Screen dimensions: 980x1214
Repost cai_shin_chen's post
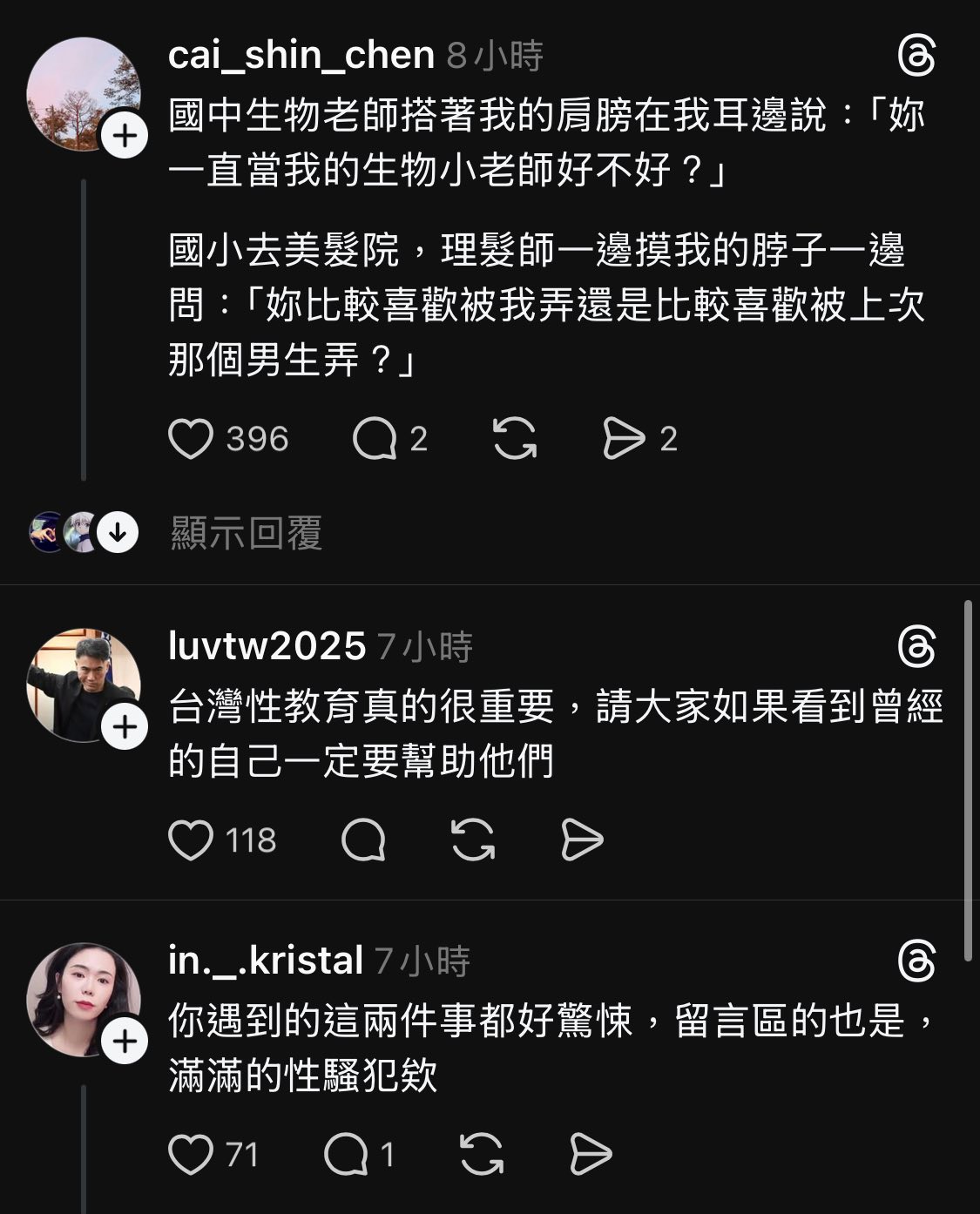[x=515, y=438]
